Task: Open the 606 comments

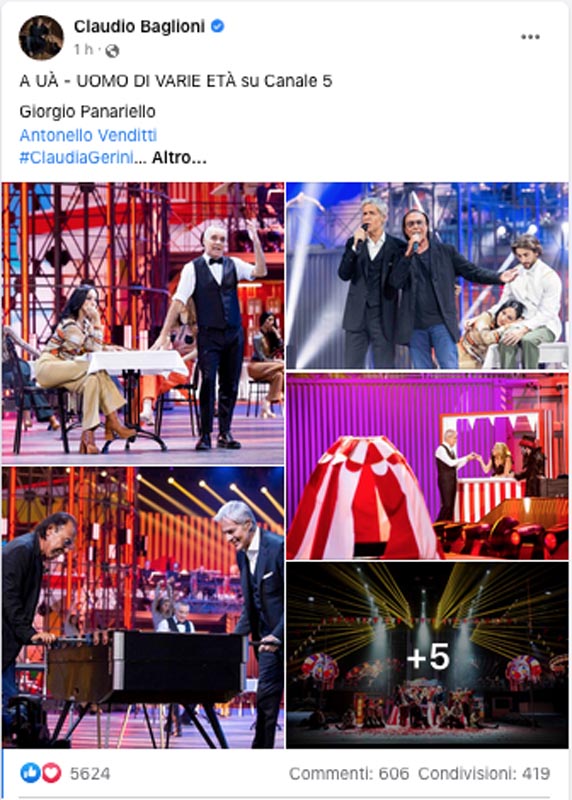Action: [349, 773]
